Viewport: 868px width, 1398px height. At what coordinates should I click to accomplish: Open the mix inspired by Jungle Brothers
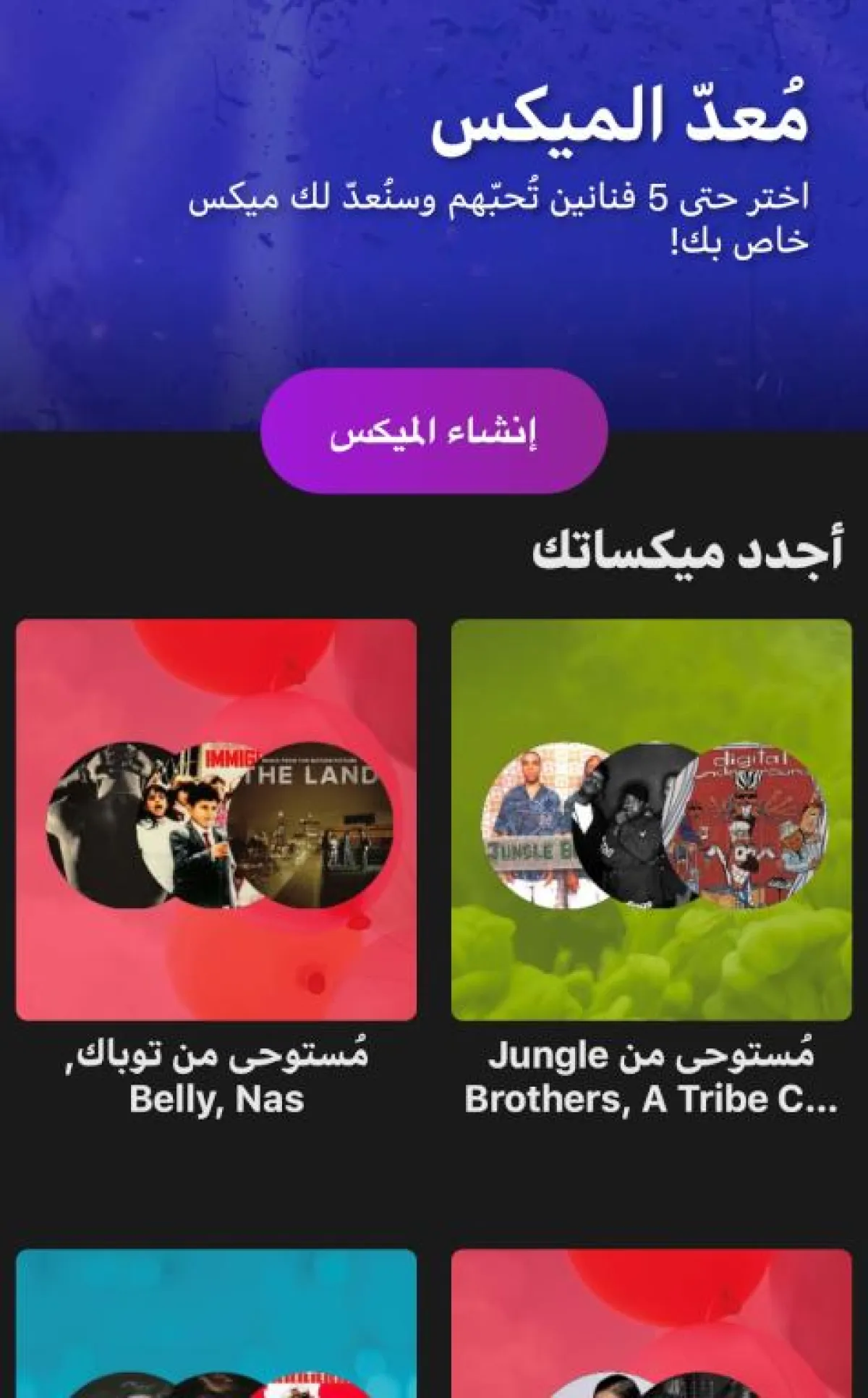coord(651,819)
